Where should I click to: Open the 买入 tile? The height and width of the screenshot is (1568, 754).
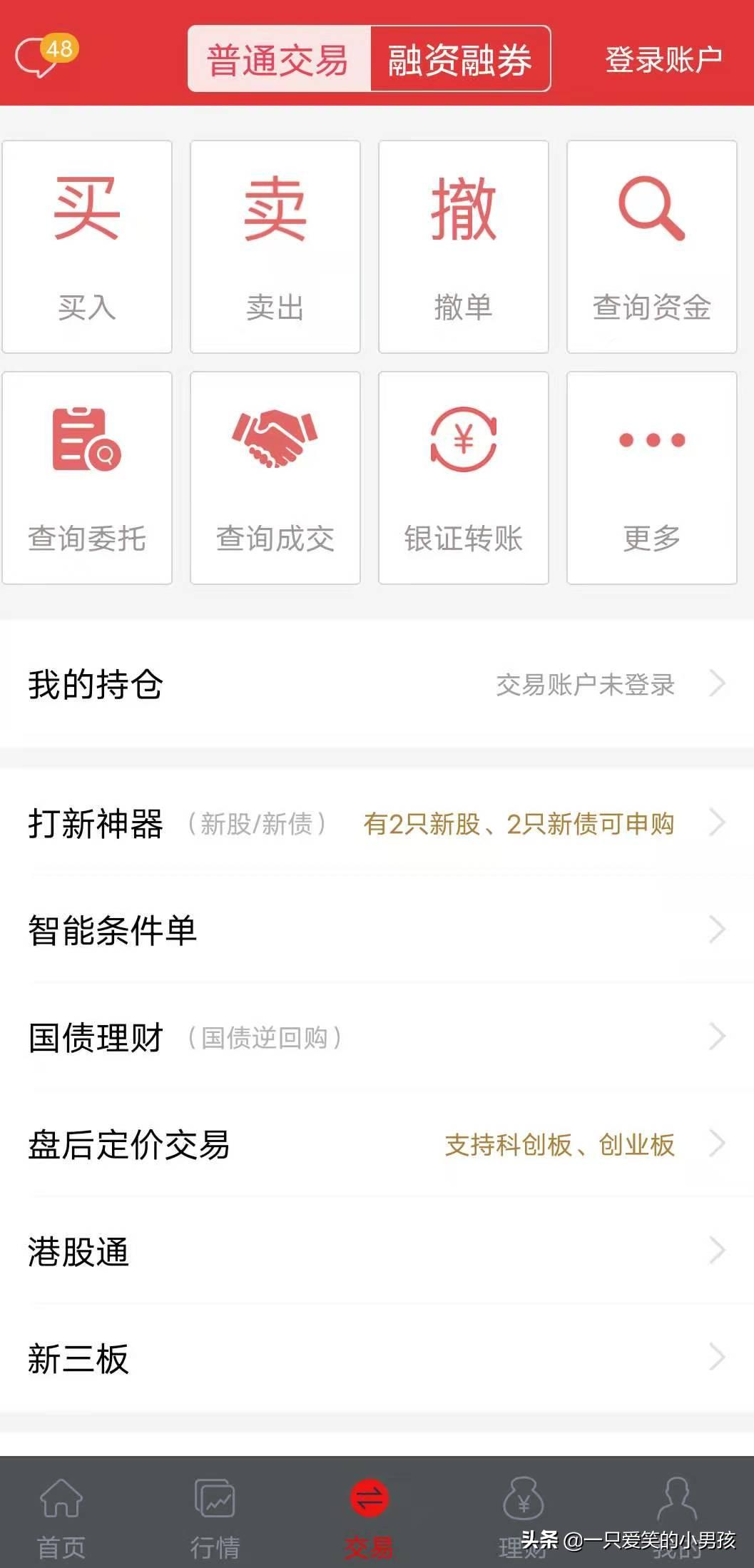pyautogui.click(x=87, y=247)
